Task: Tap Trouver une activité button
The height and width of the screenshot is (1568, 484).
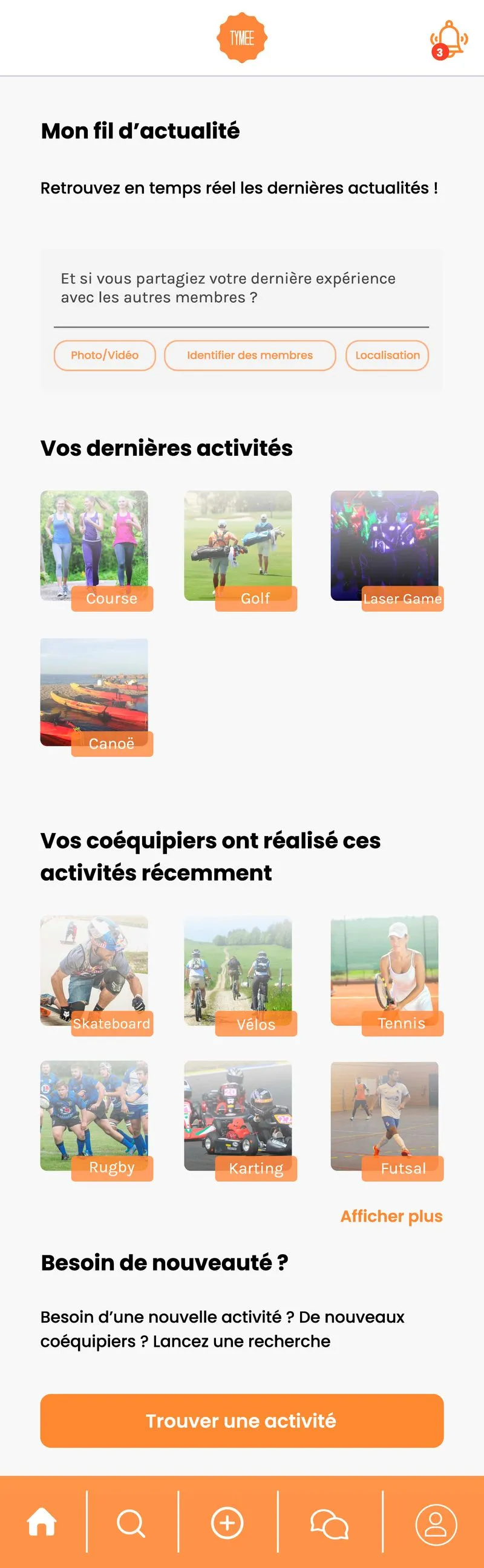Action: click(241, 1421)
